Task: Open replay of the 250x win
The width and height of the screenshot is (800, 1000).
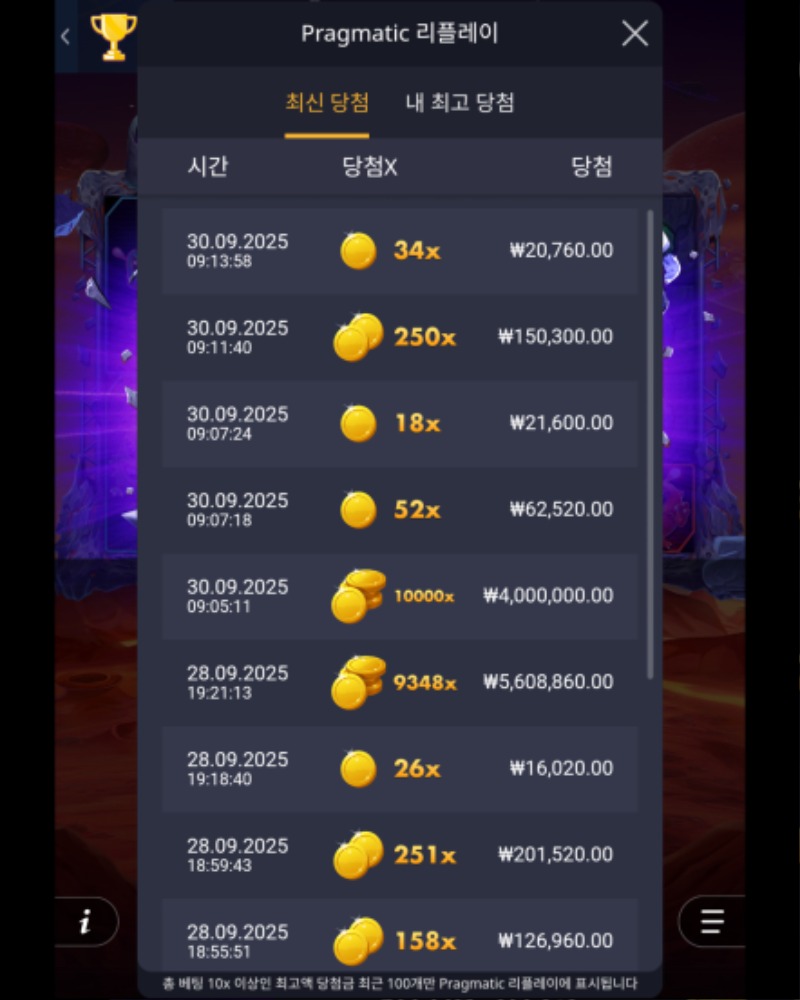Action: coord(400,337)
